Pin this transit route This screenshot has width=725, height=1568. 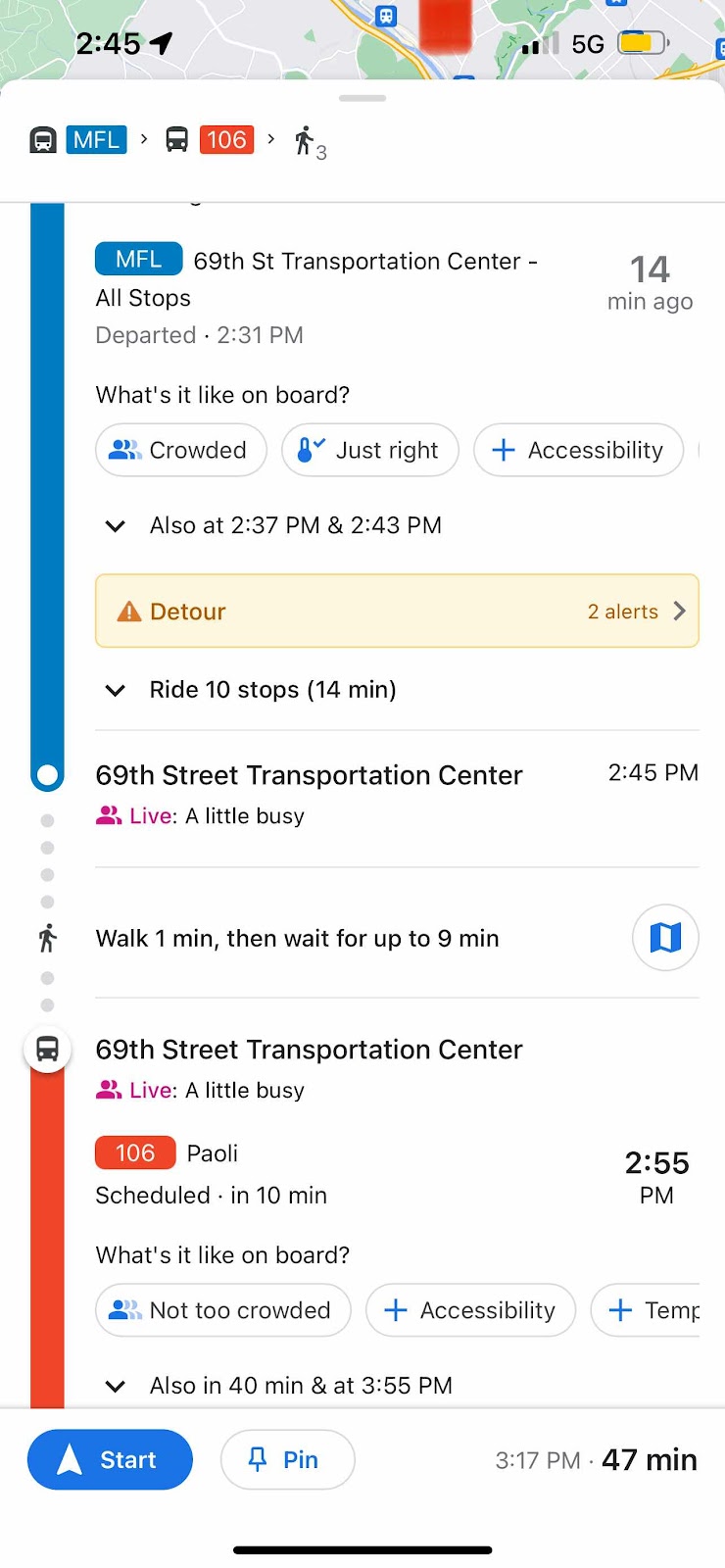coord(287,1459)
